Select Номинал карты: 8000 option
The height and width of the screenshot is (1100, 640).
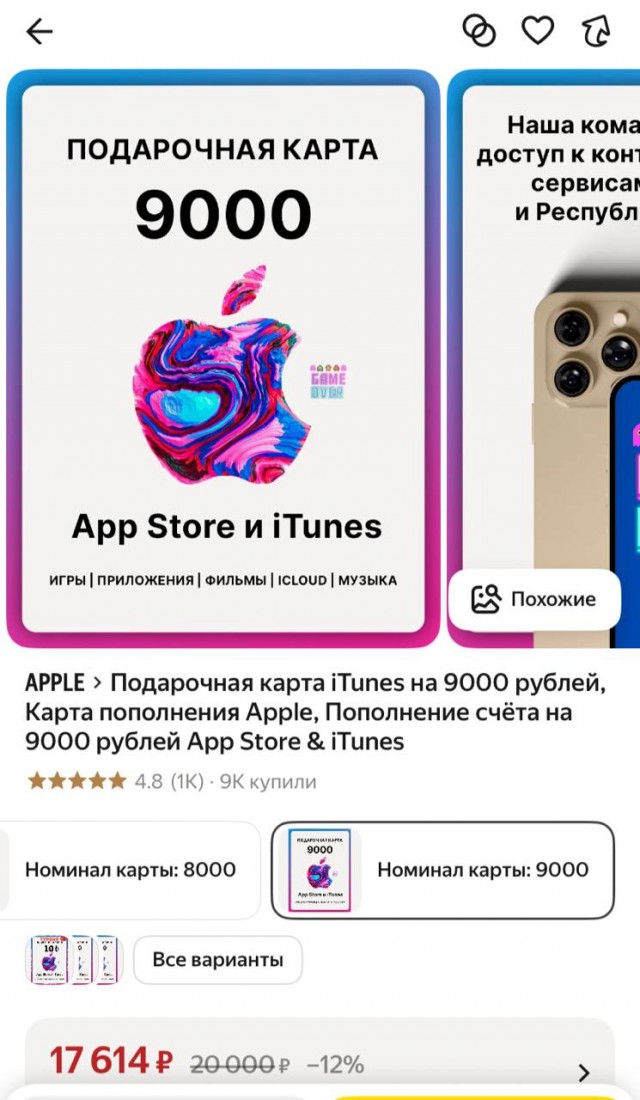click(x=130, y=869)
